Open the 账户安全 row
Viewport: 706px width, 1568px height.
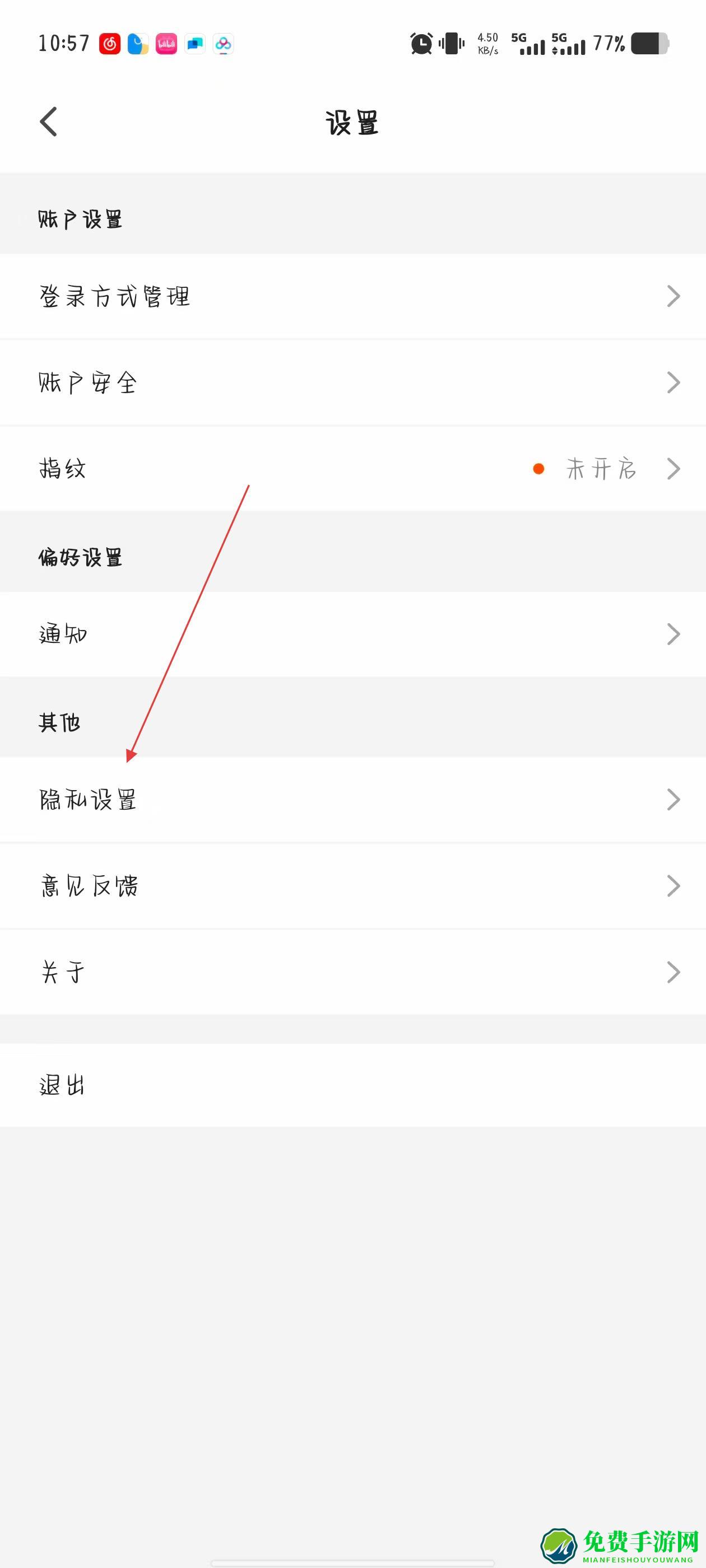pos(352,383)
